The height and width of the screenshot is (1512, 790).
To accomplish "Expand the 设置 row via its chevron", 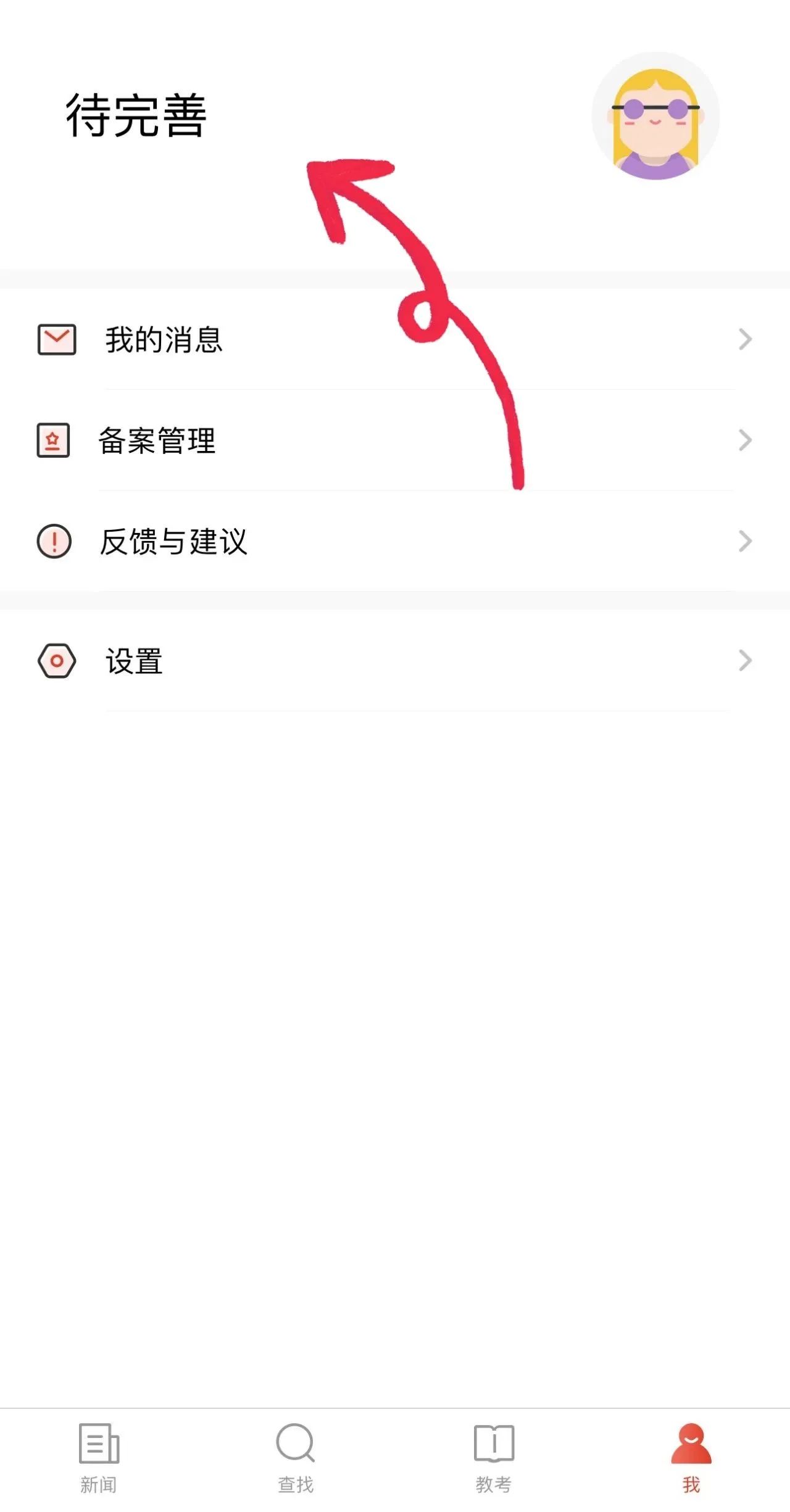I will tap(746, 661).
